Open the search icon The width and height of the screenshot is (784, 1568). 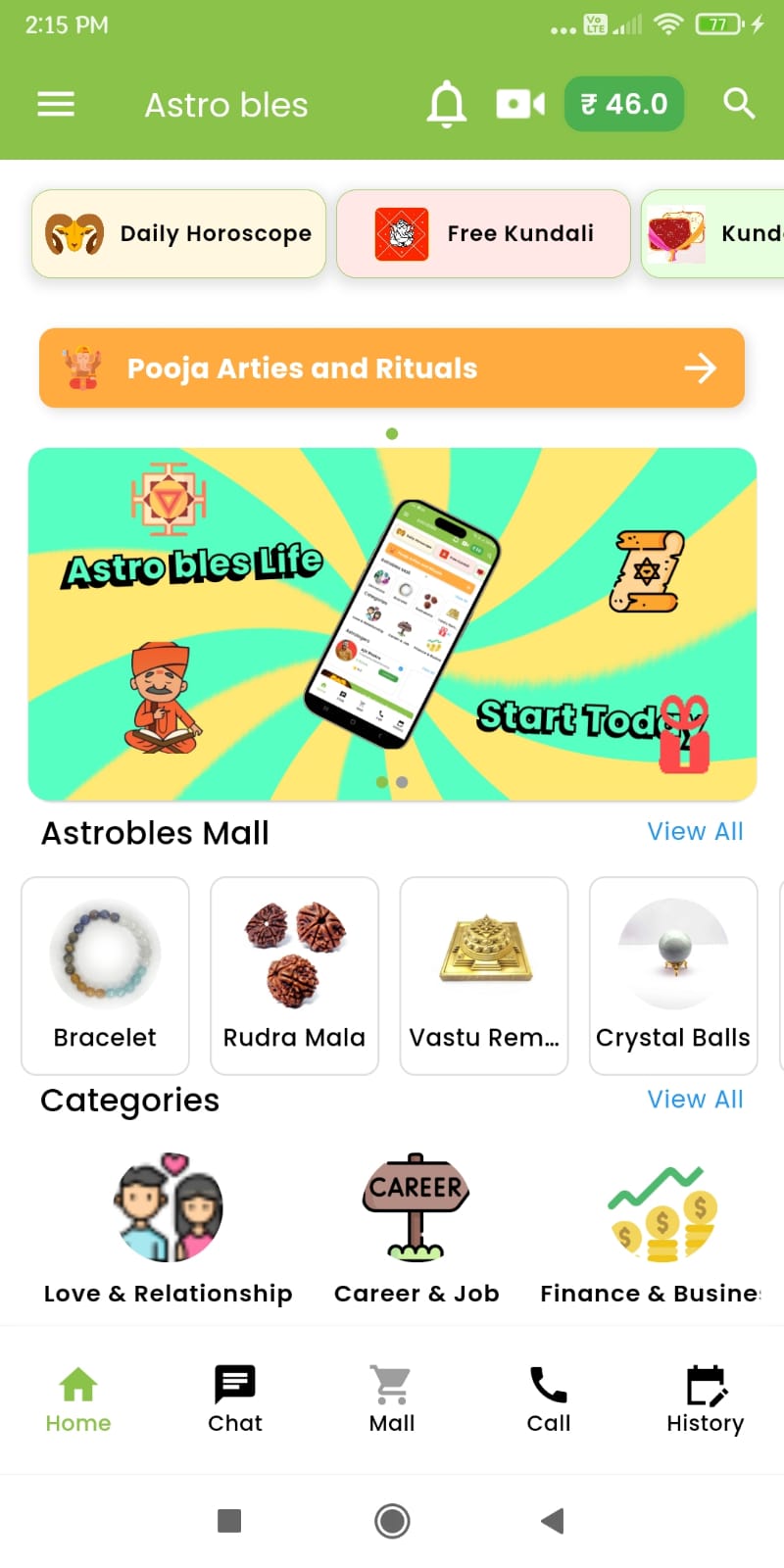click(x=739, y=104)
